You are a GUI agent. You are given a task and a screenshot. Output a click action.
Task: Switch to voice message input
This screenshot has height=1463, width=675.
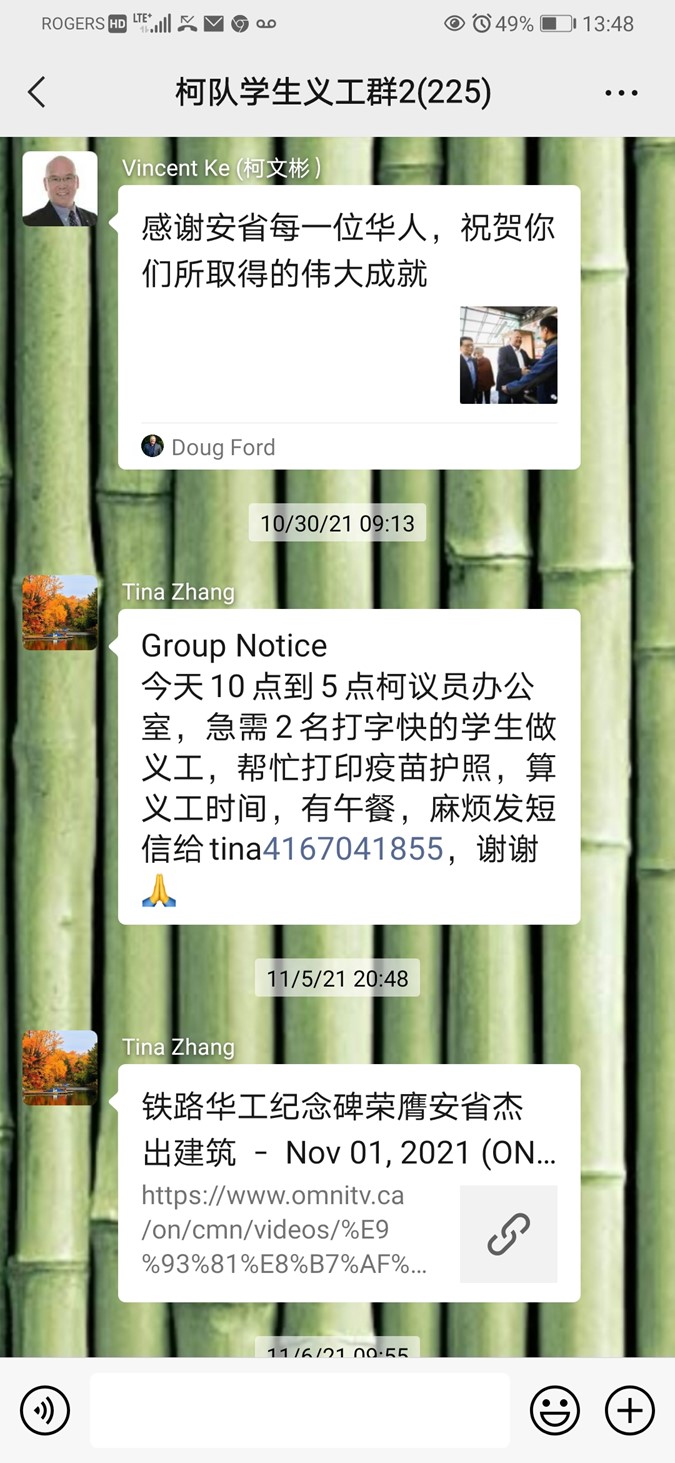[x=45, y=1410]
